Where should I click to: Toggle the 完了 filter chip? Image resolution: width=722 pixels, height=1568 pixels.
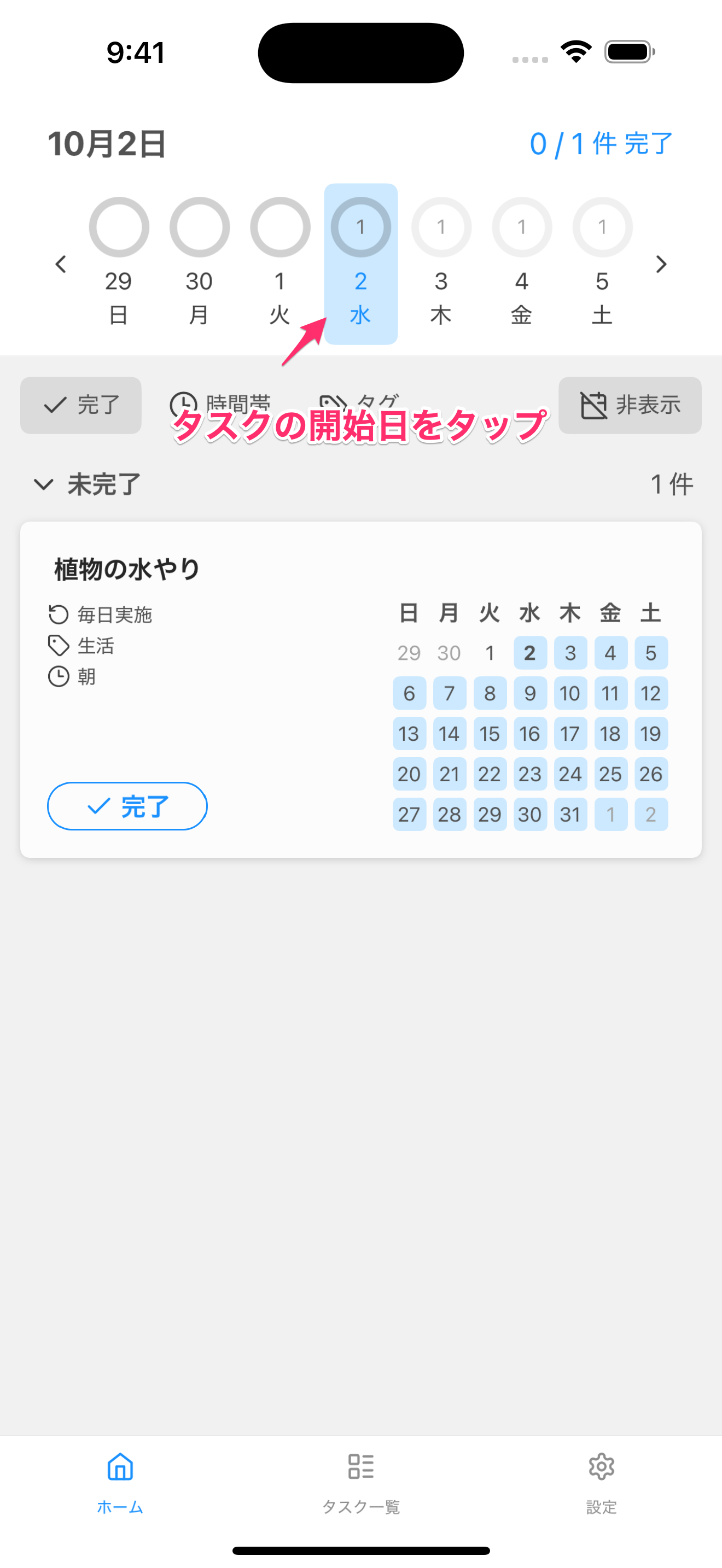click(x=81, y=405)
